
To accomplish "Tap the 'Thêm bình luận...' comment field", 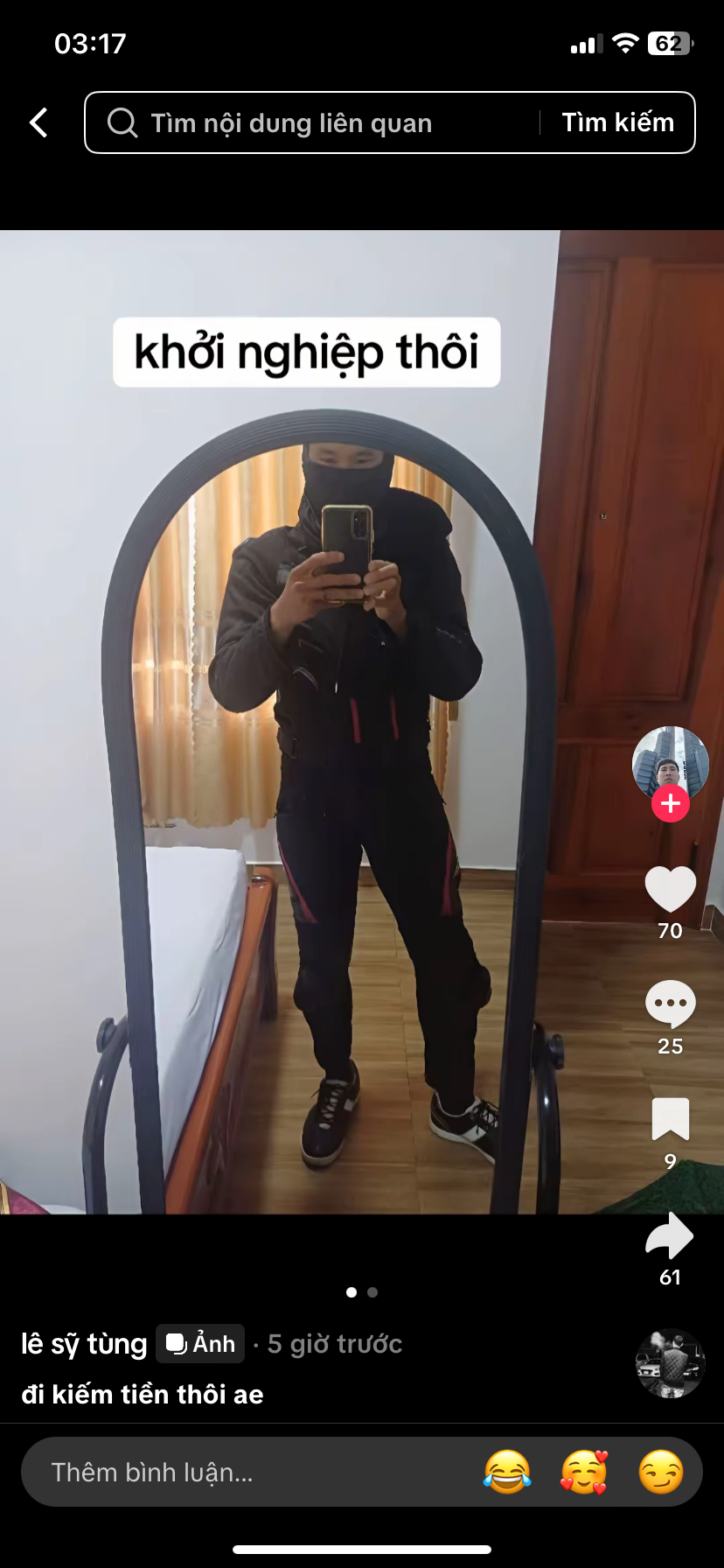I will 245,1472.
